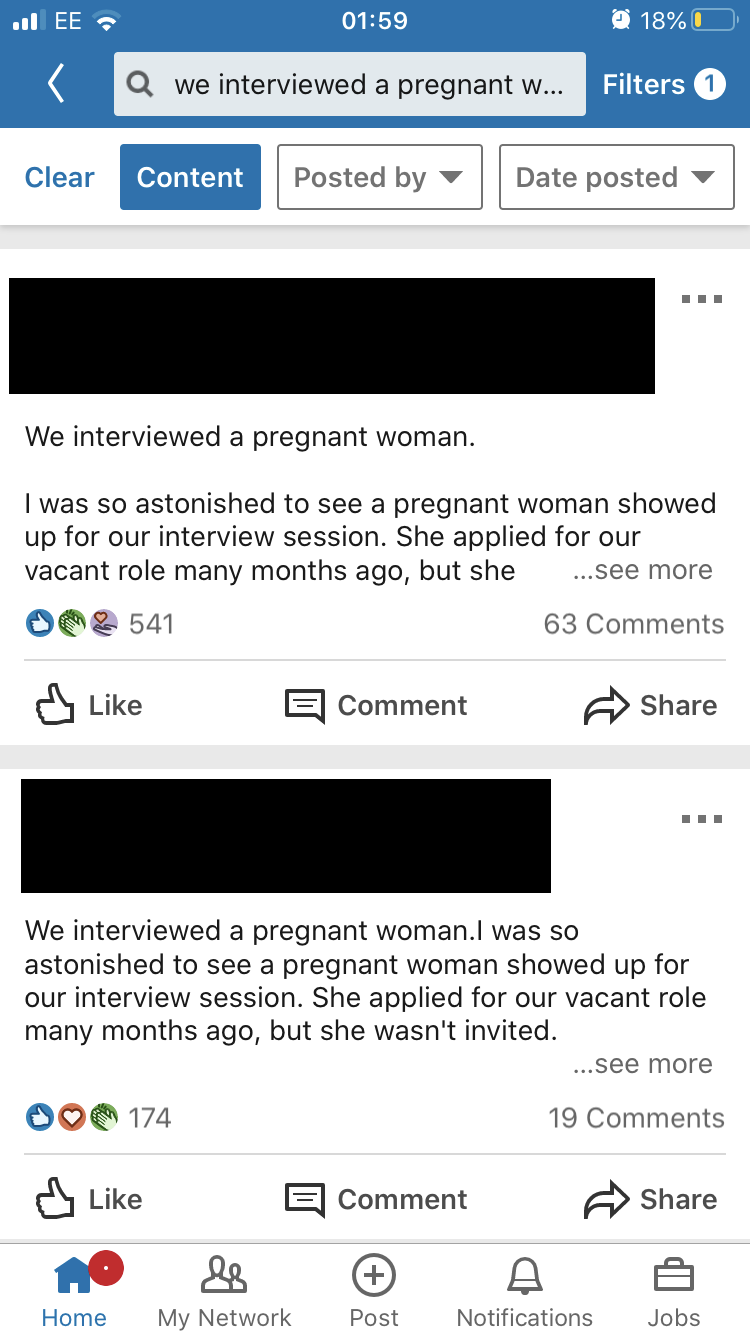Comment on the post with 63 Comments
This screenshot has height=1334, width=750.
pyautogui.click(x=376, y=705)
